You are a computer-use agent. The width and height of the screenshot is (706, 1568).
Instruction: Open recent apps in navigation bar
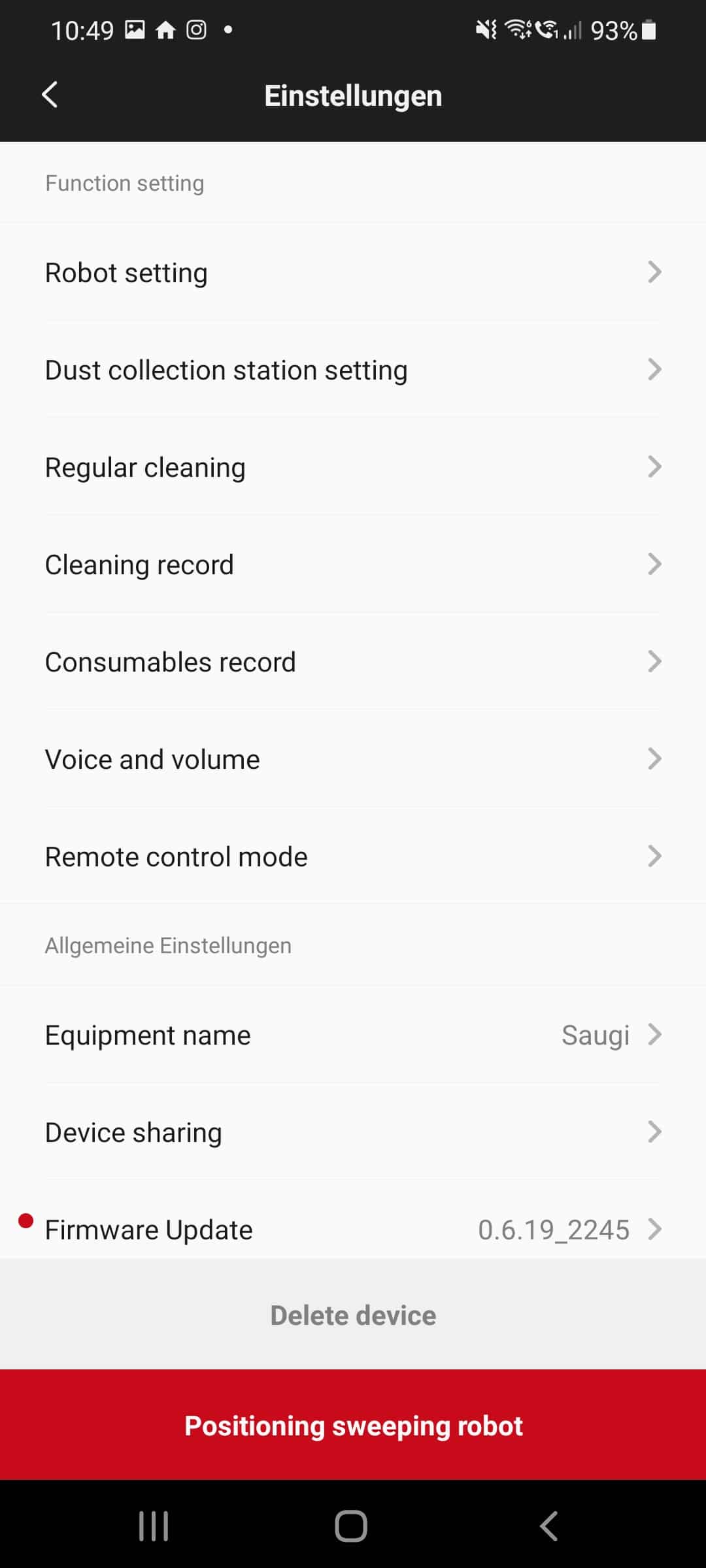[154, 1526]
